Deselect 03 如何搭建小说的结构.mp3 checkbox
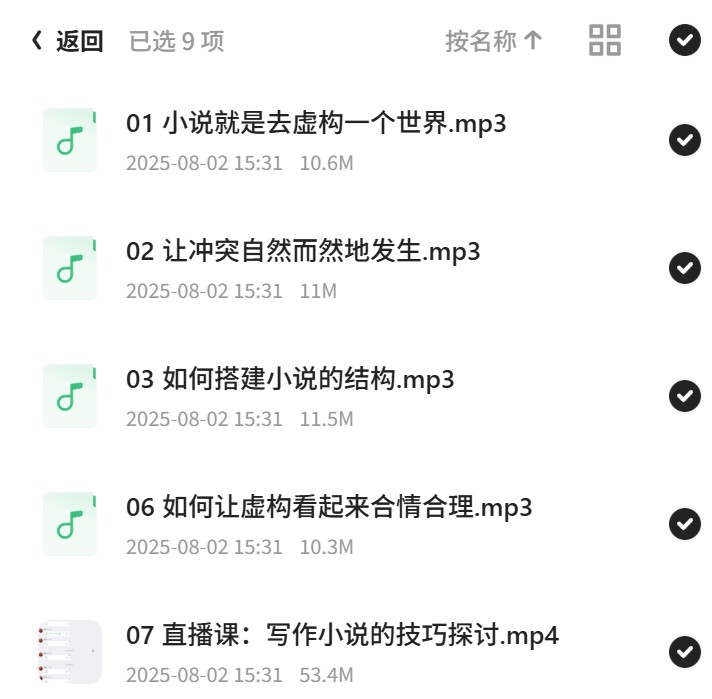This screenshot has height=699, width=712. click(x=685, y=396)
